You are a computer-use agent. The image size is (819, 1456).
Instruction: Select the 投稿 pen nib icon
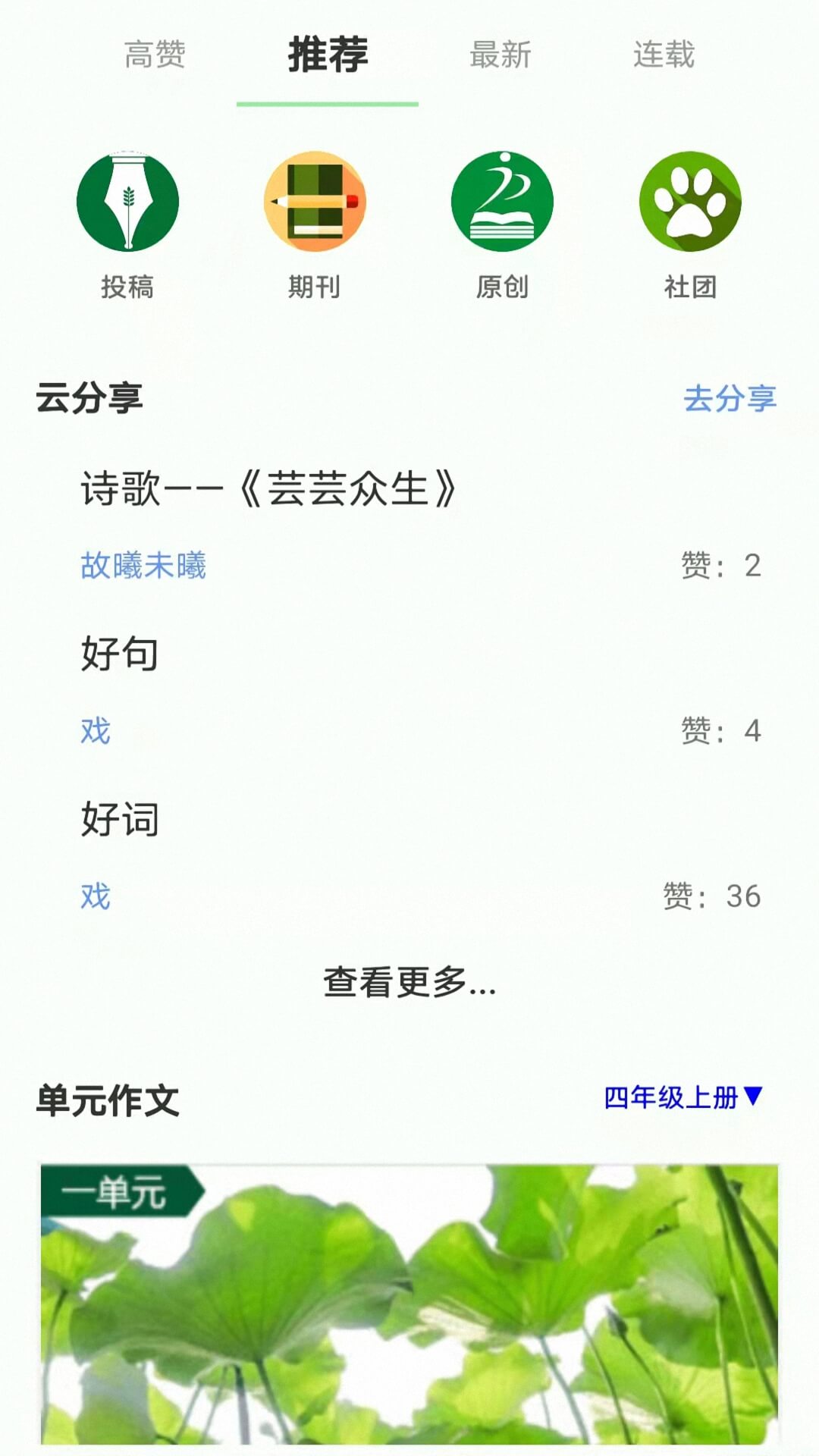pos(127,201)
